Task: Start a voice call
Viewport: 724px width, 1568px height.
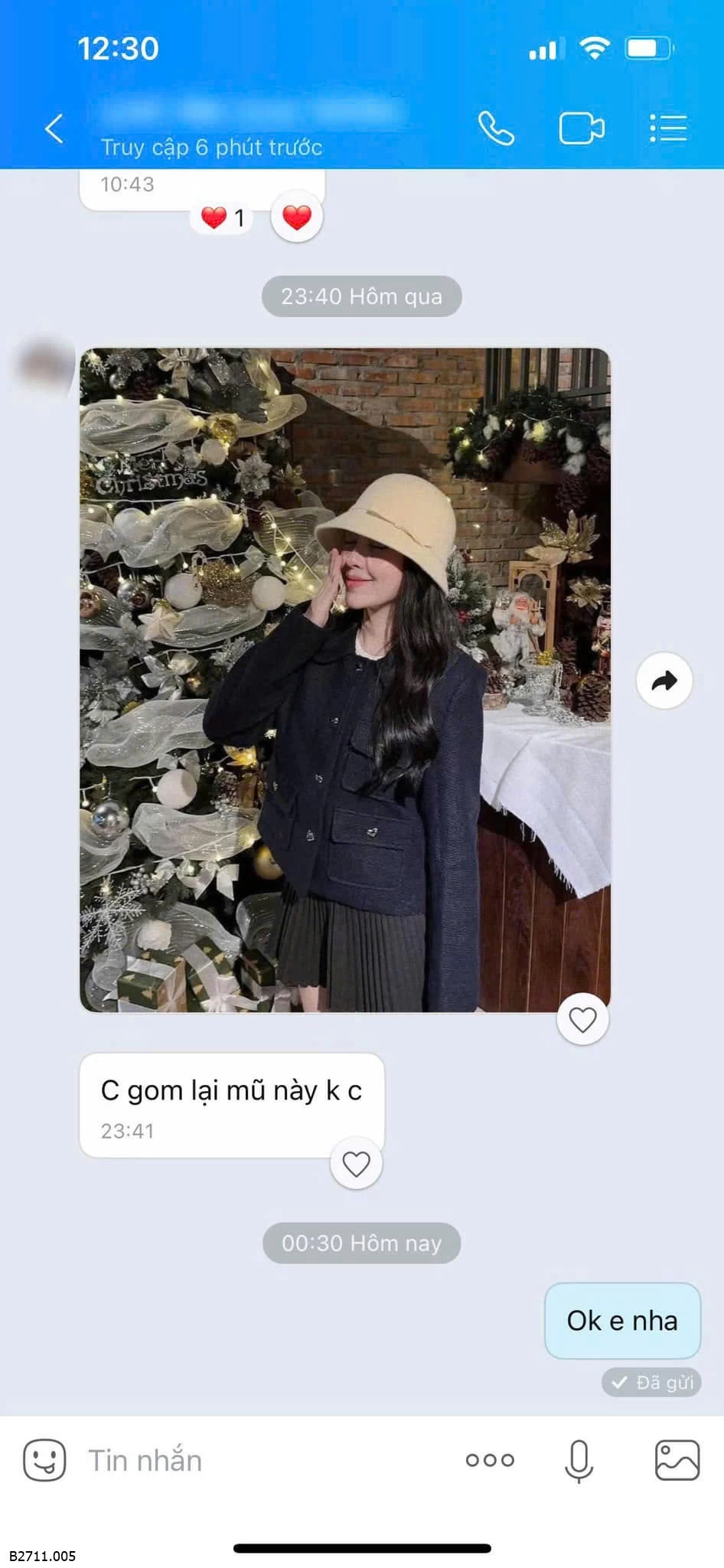Action: (496, 128)
